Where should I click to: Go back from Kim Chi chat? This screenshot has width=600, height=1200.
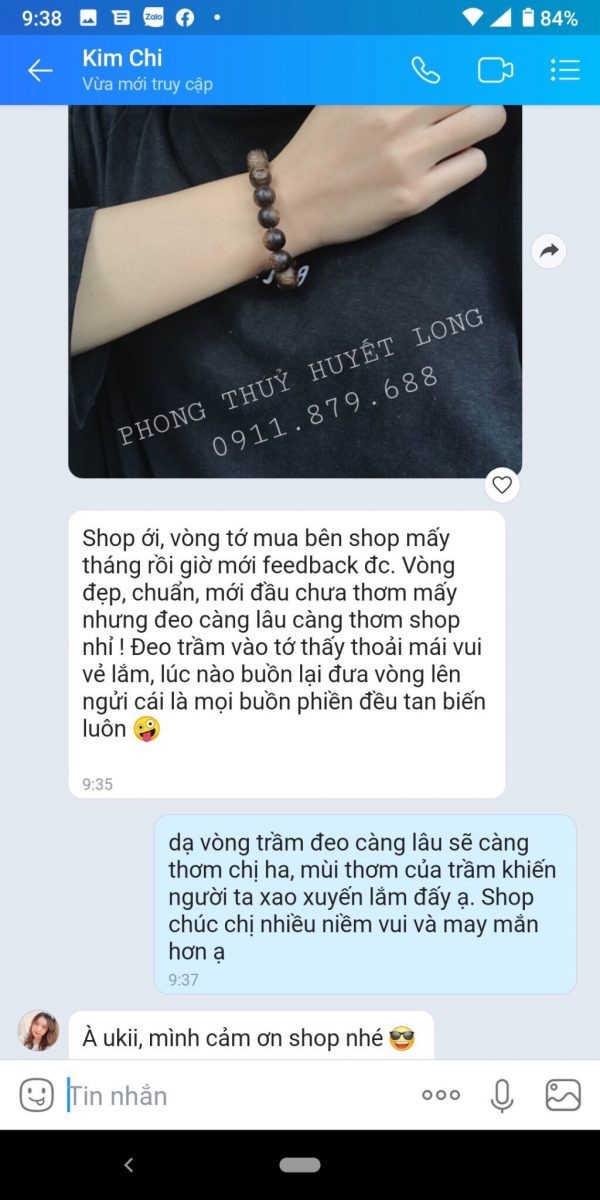click(x=40, y=70)
